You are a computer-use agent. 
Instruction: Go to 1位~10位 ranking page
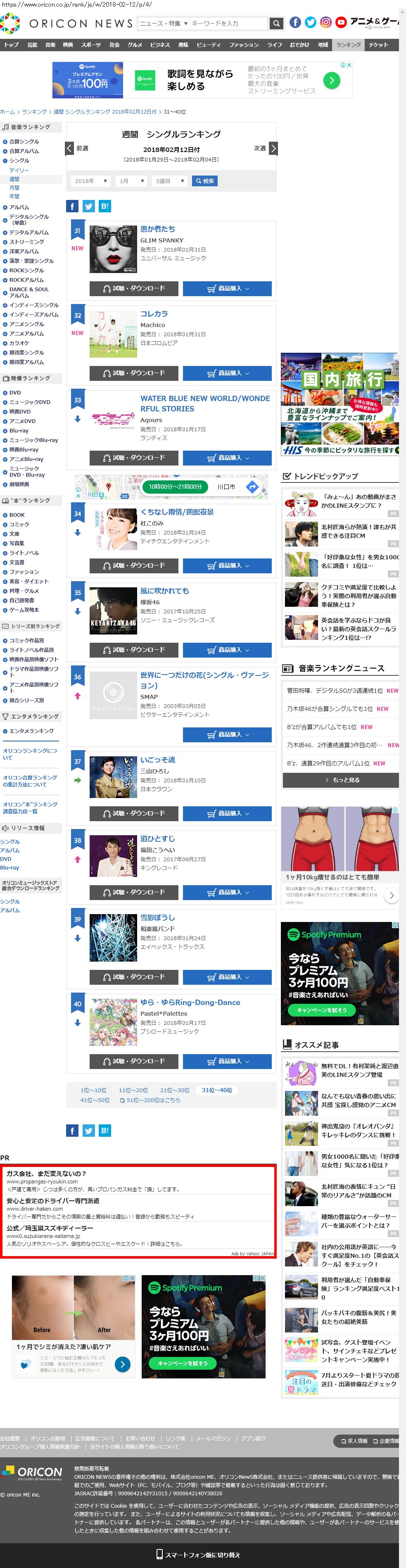click(93, 1090)
